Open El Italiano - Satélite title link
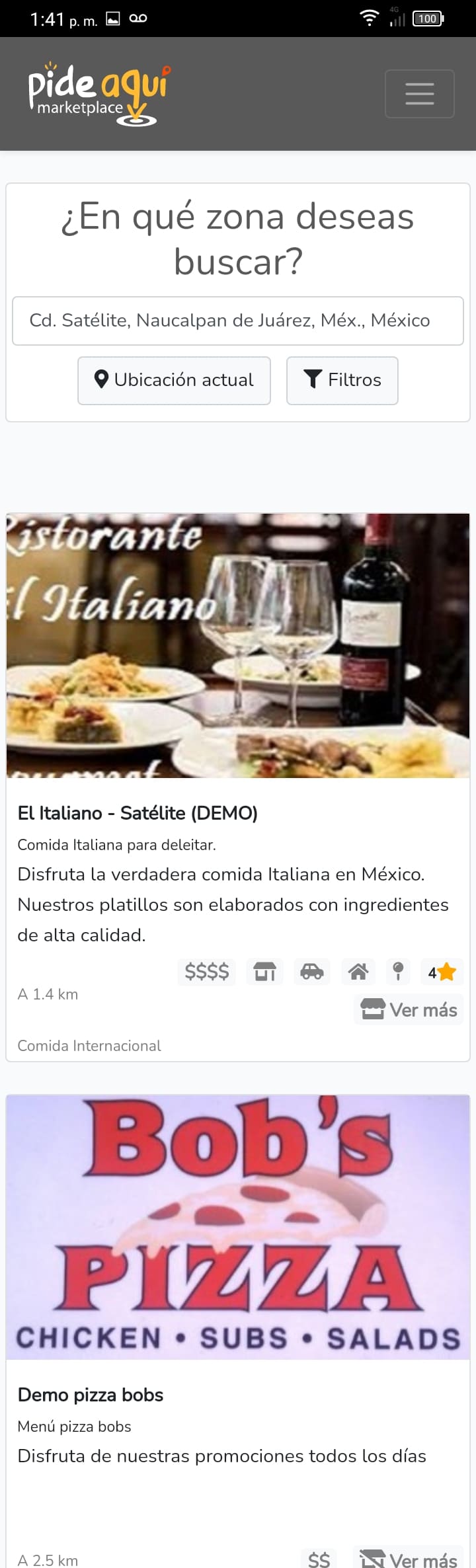This screenshot has width=476, height=1568. point(138,813)
